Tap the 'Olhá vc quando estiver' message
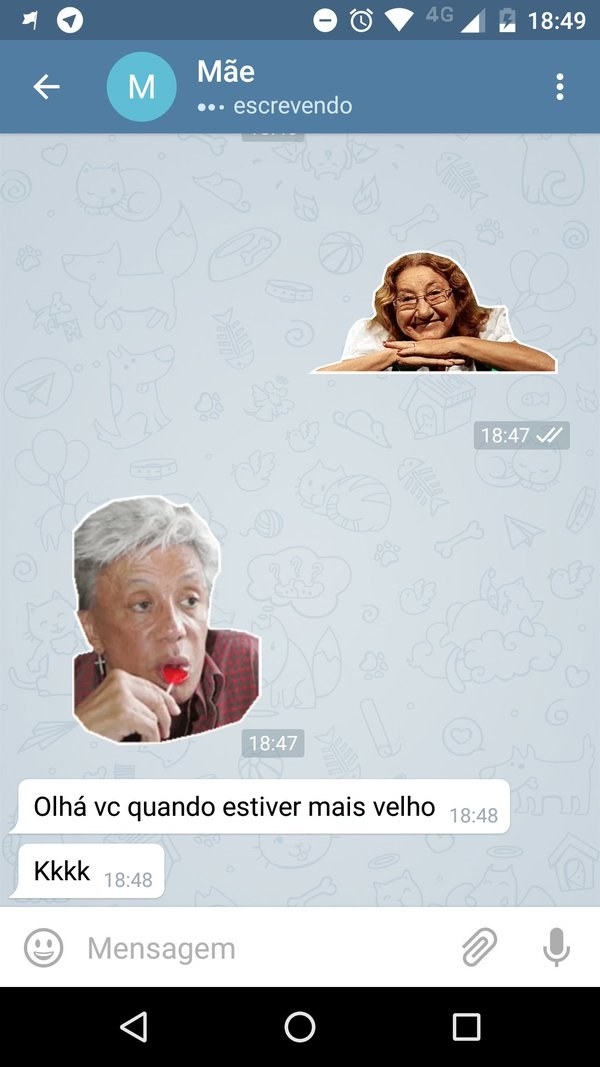The height and width of the screenshot is (1067, 600). [x=235, y=807]
